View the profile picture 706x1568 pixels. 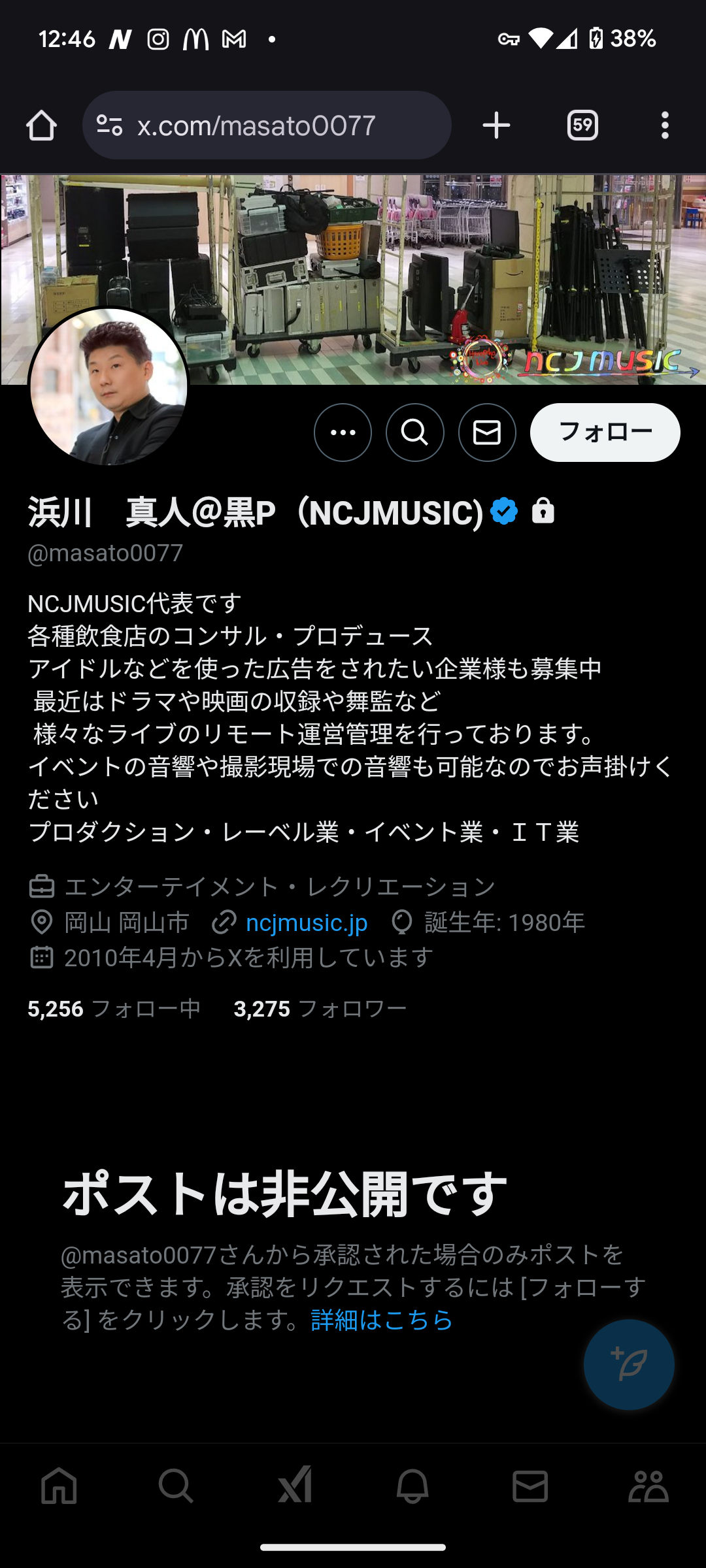pyautogui.click(x=109, y=387)
